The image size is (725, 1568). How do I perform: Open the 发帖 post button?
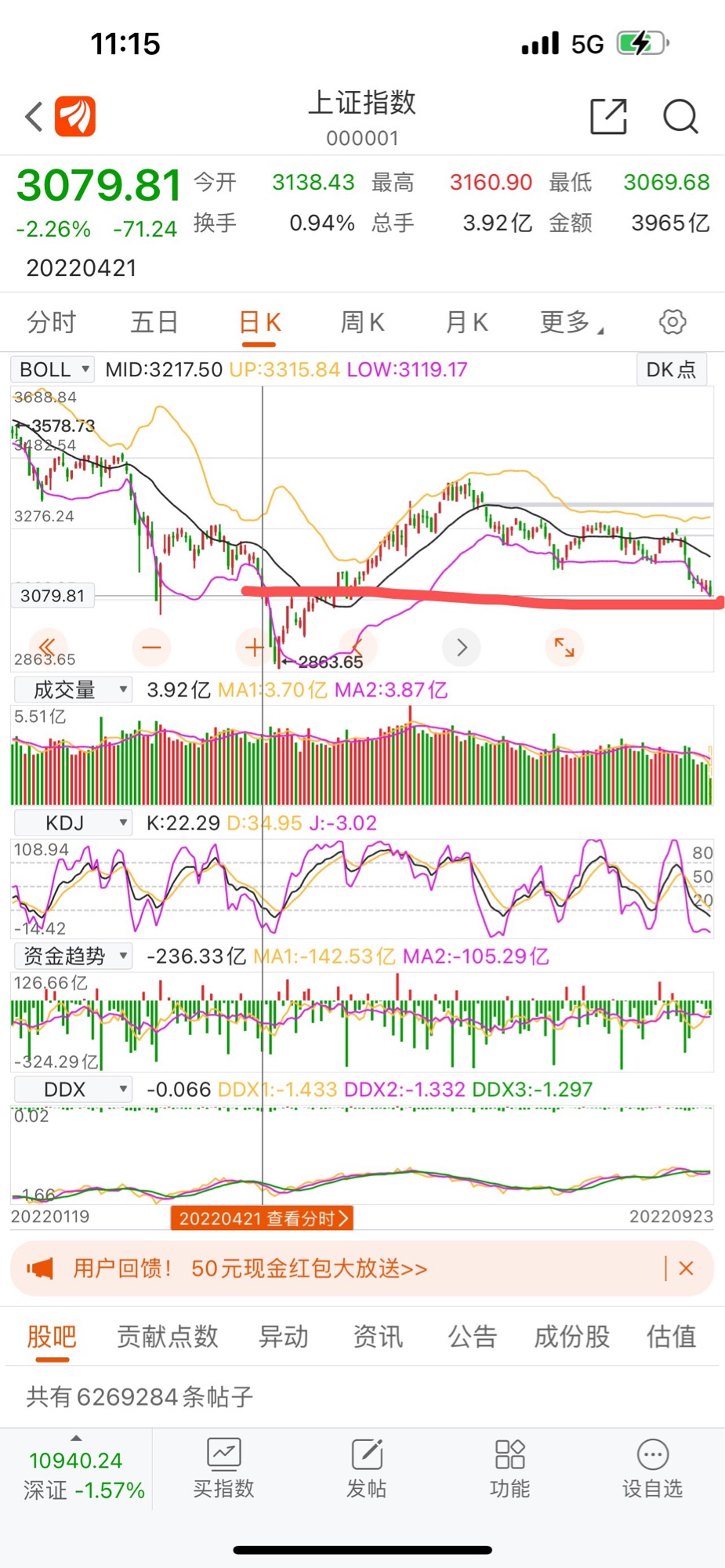tap(367, 1468)
